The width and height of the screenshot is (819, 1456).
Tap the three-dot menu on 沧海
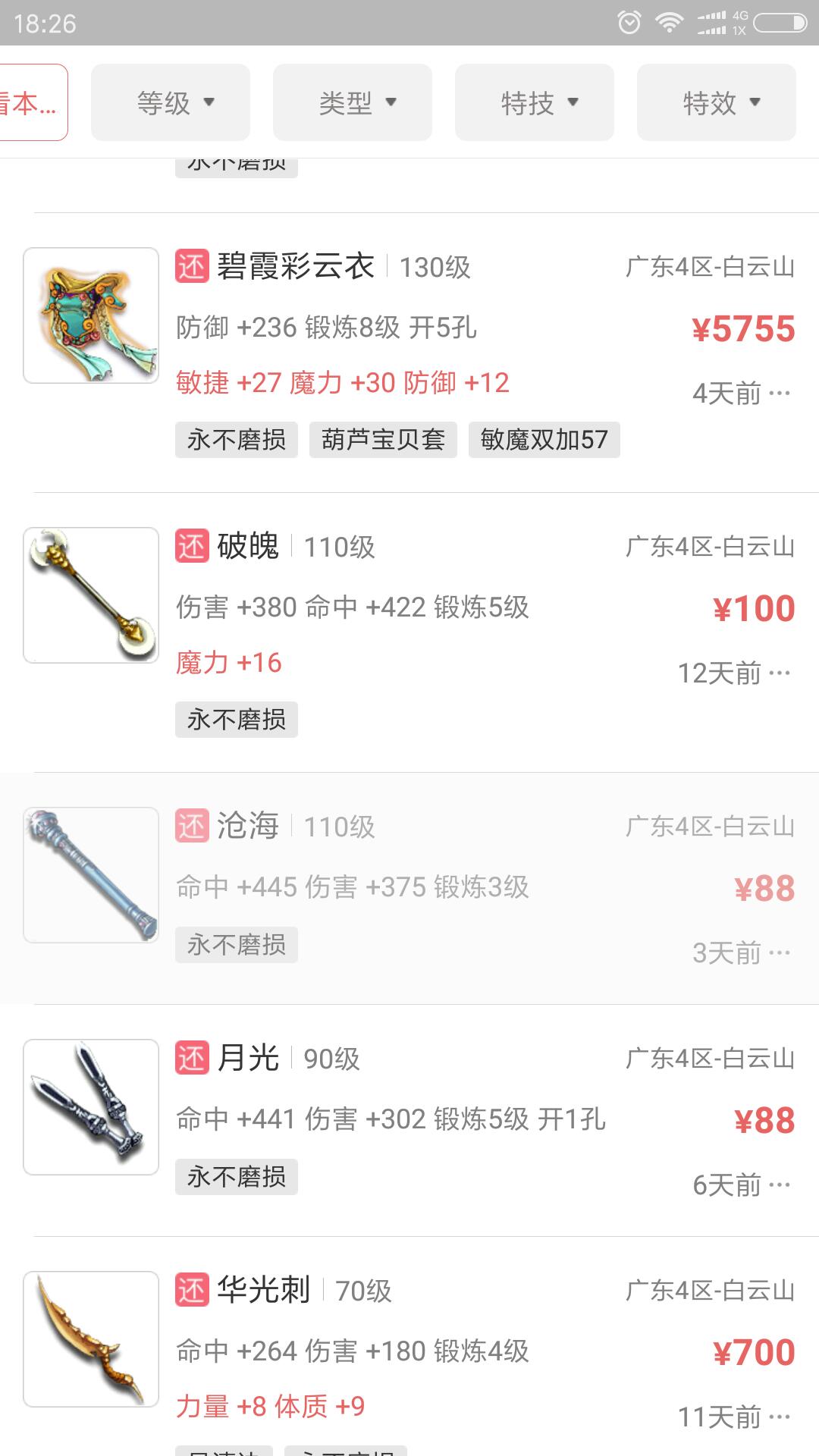(780, 953)
